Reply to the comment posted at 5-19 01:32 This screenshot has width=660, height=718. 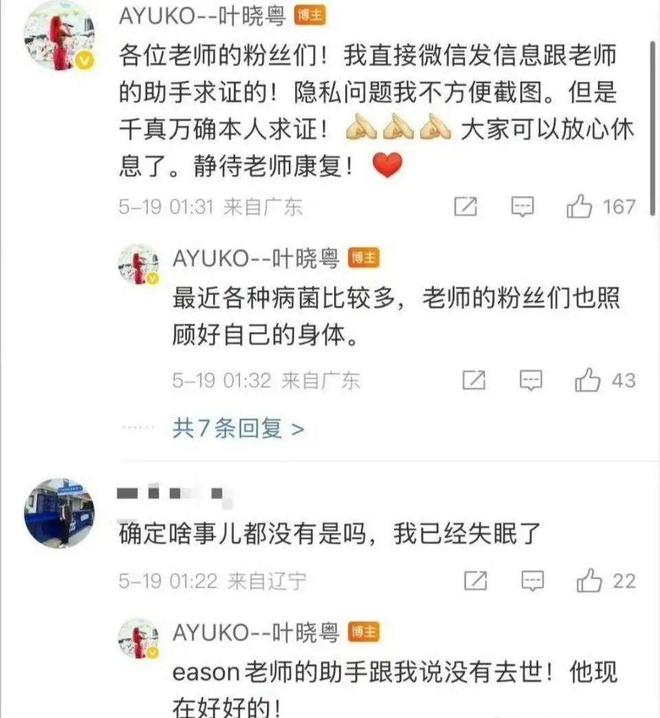pyautogui.click(x=531, y=380)
